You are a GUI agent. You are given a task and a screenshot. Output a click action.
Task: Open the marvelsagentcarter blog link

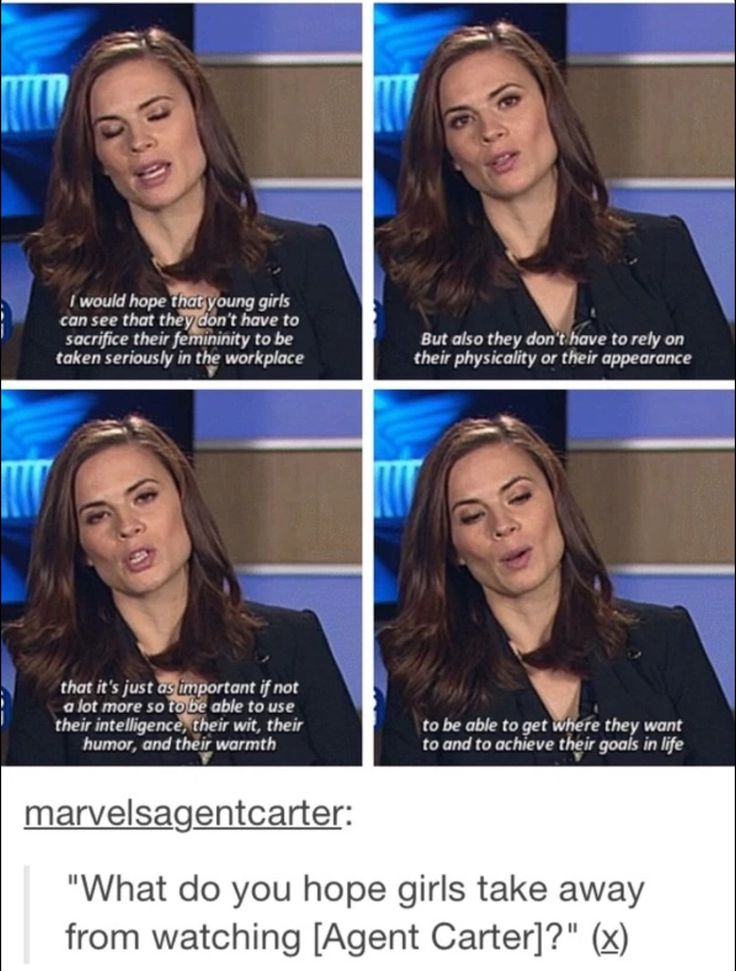tap(180, 814)
